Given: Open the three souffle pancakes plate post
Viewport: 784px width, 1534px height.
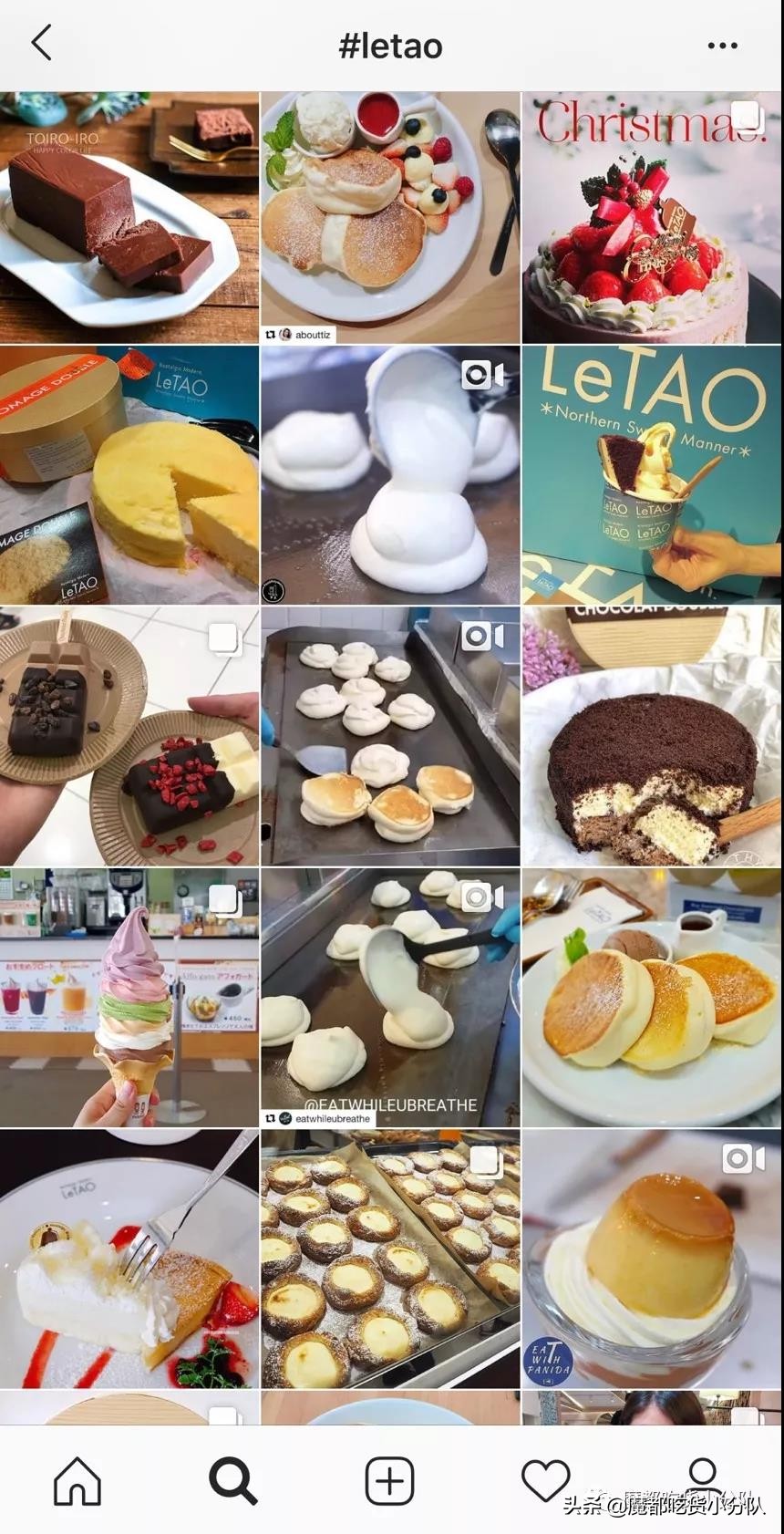Looking at the screenshot, I should [x=651, y=997].
